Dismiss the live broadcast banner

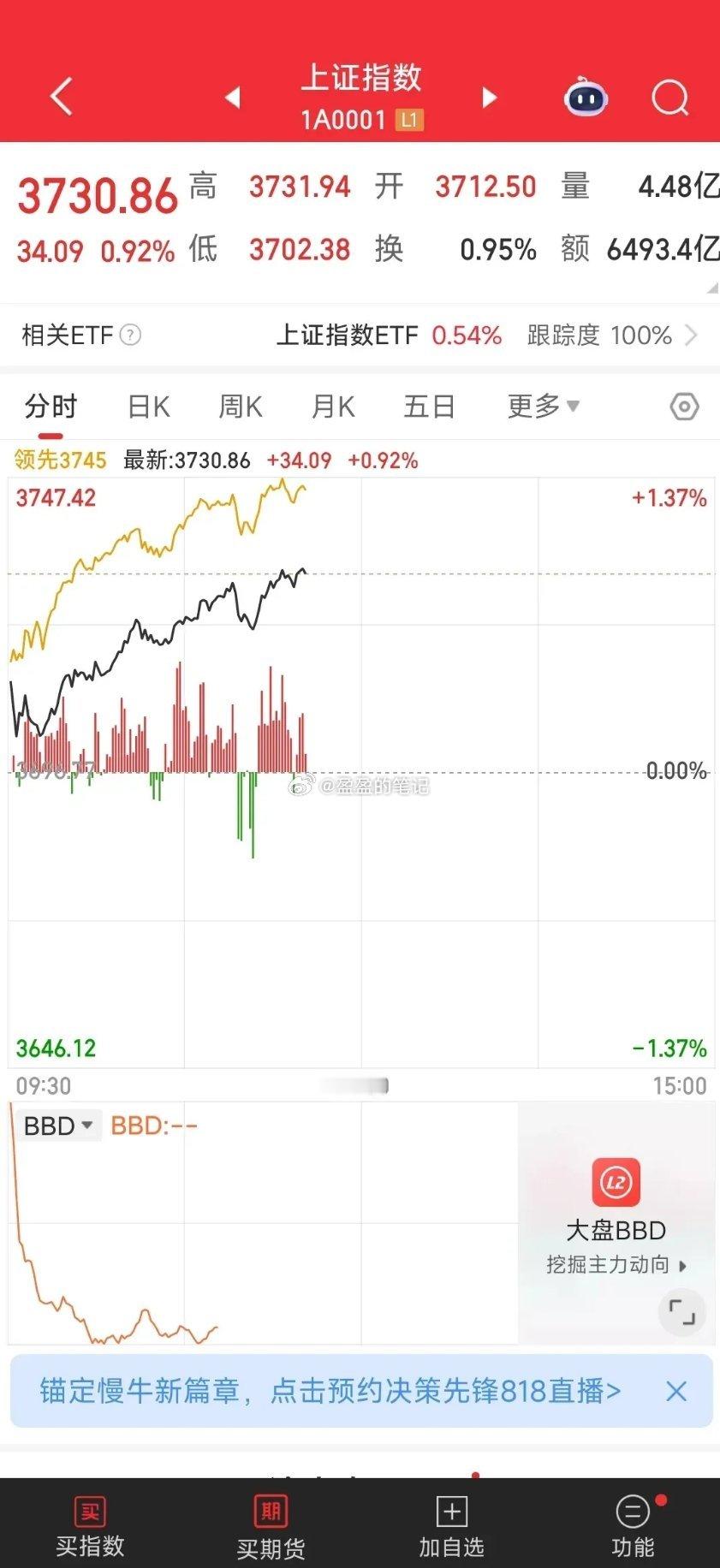[x=676, y=1391]
